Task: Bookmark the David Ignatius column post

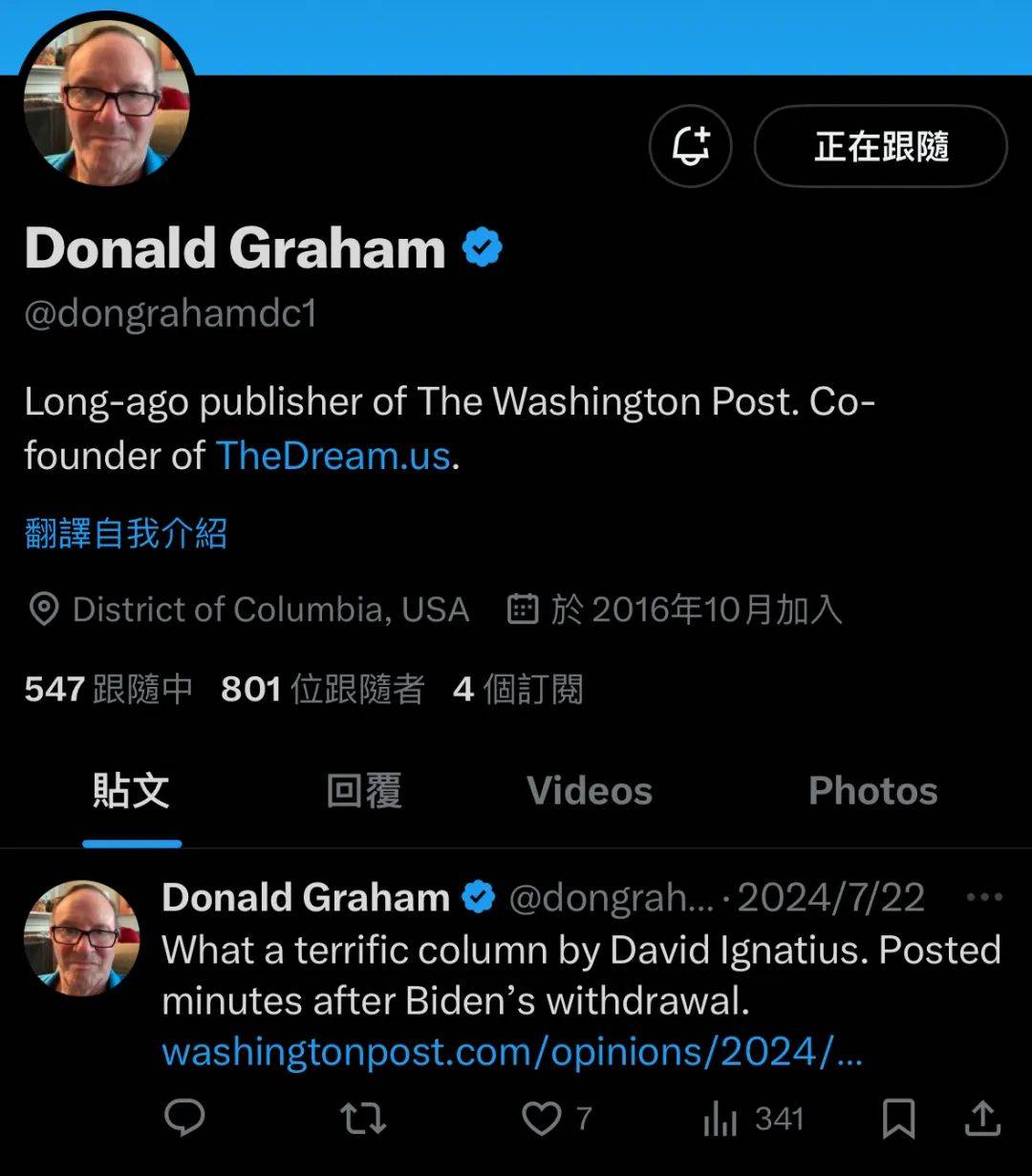Action: click(x=898, y=1118)
